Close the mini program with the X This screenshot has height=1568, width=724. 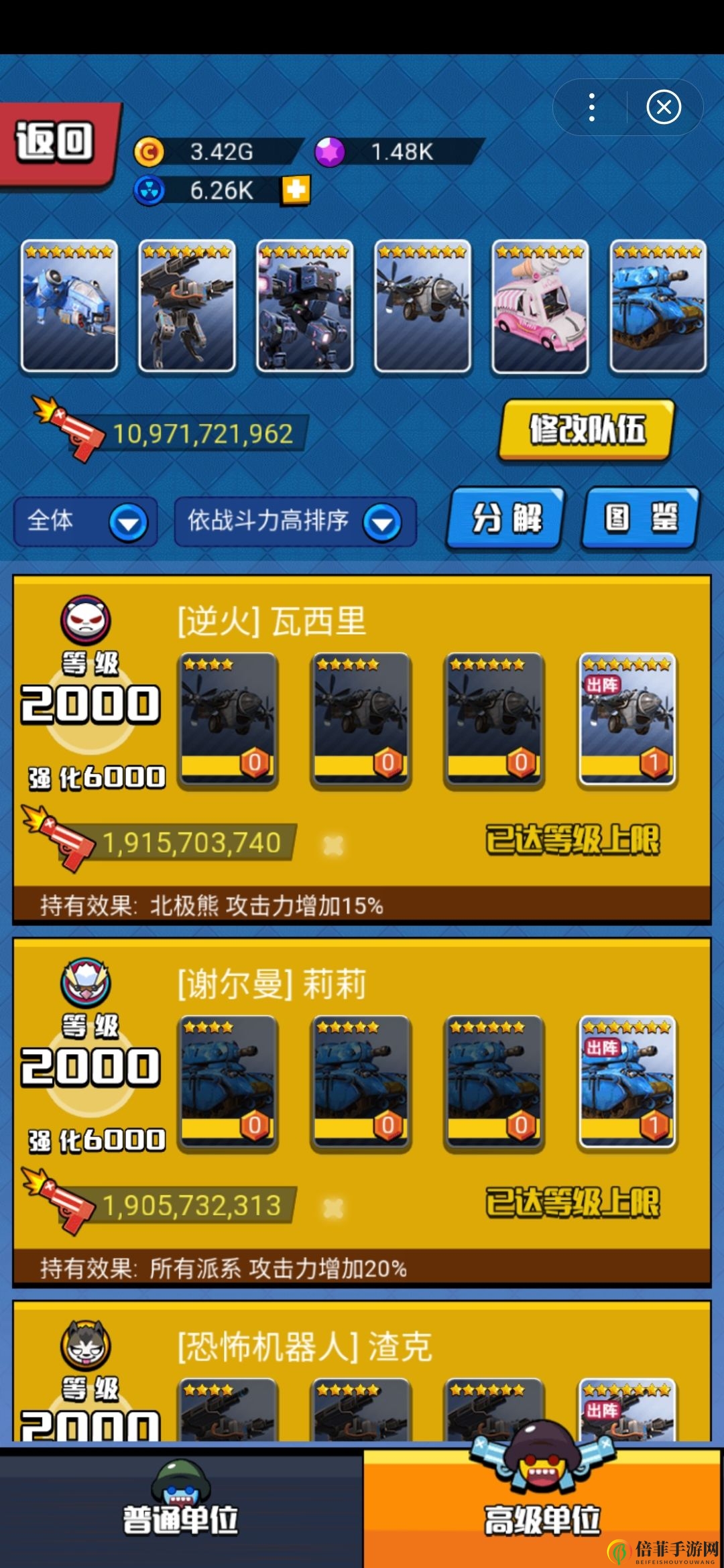(664, 107)
